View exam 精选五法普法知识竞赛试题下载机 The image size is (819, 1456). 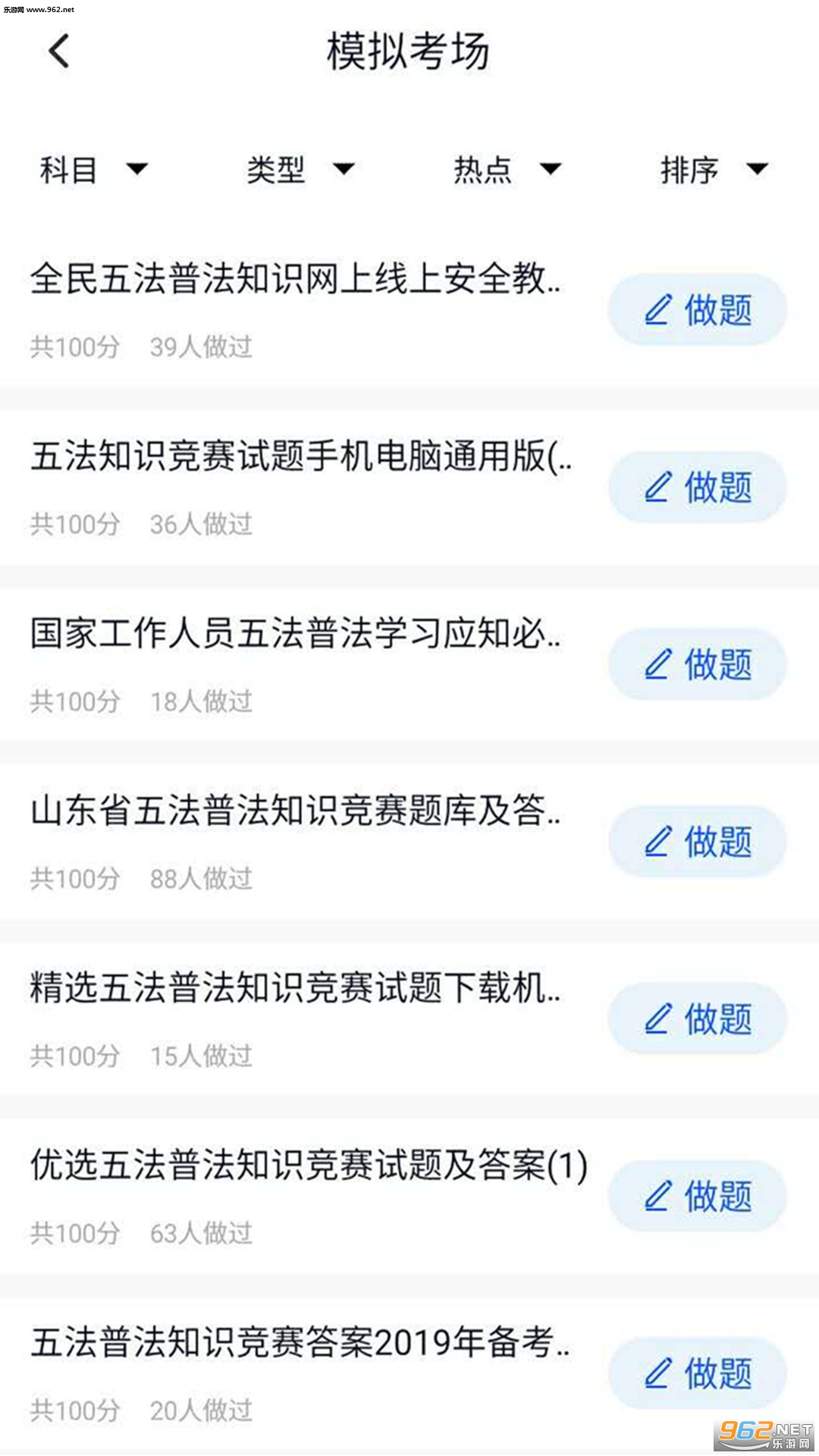click(296, 988)
